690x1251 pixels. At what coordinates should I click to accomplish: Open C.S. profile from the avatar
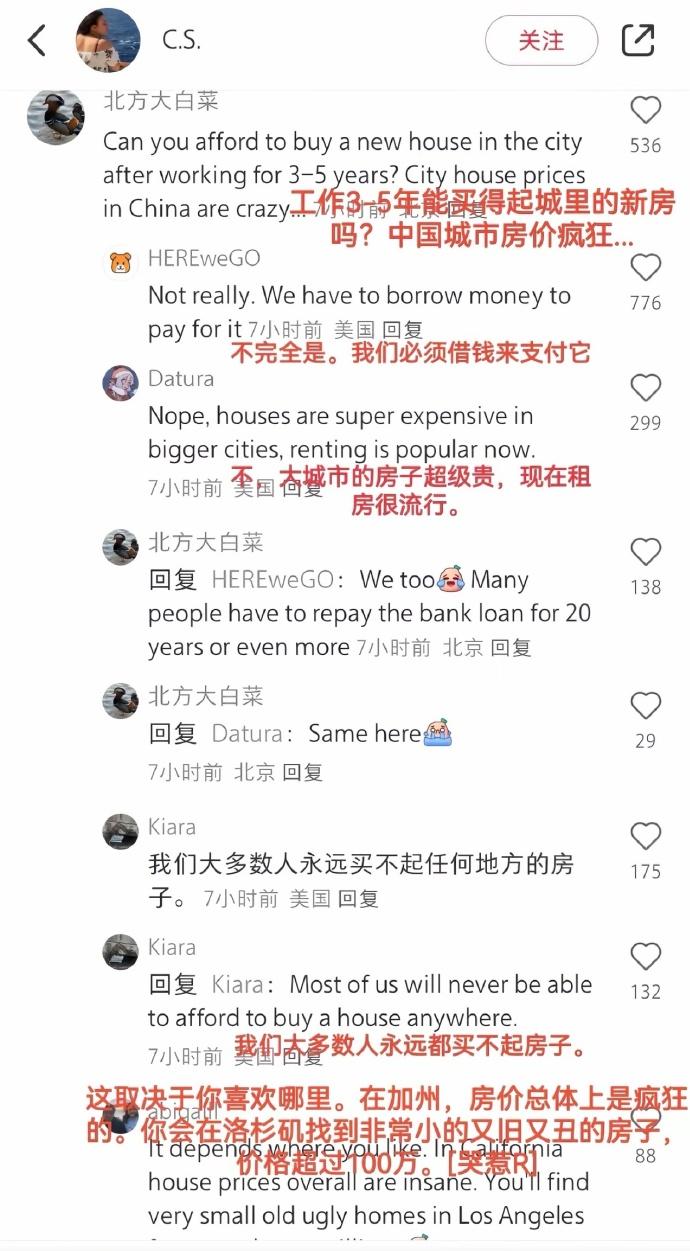108,41
